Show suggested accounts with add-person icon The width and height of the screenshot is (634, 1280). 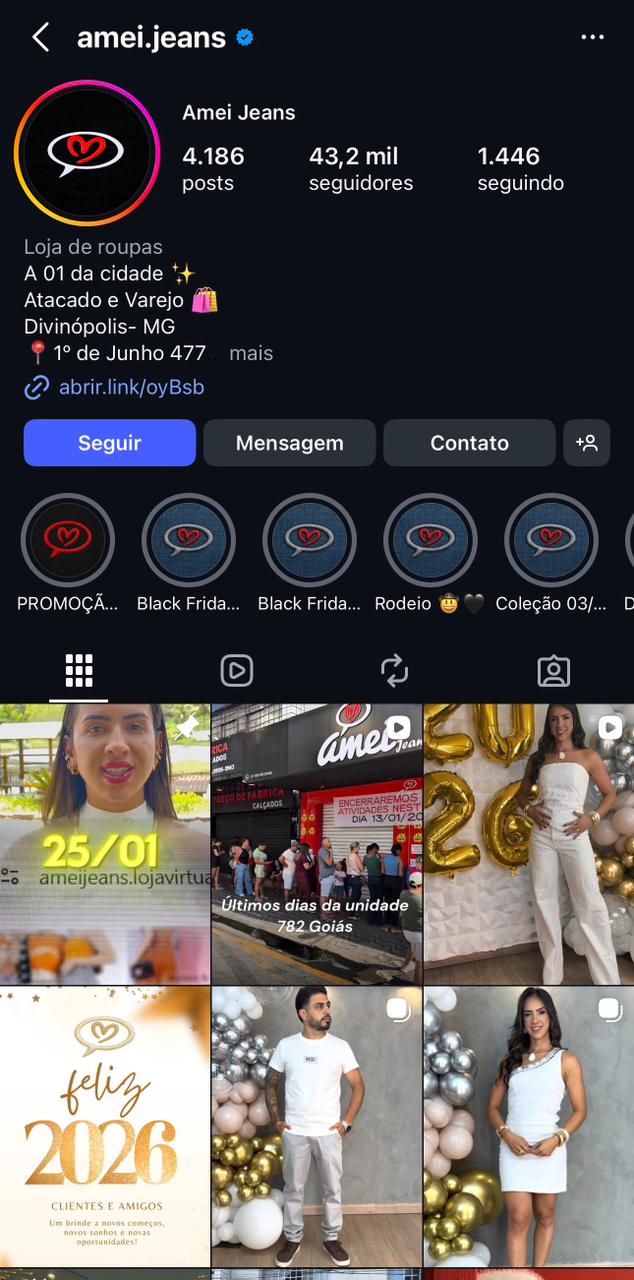pyautogui.click(x=587, y=443)
